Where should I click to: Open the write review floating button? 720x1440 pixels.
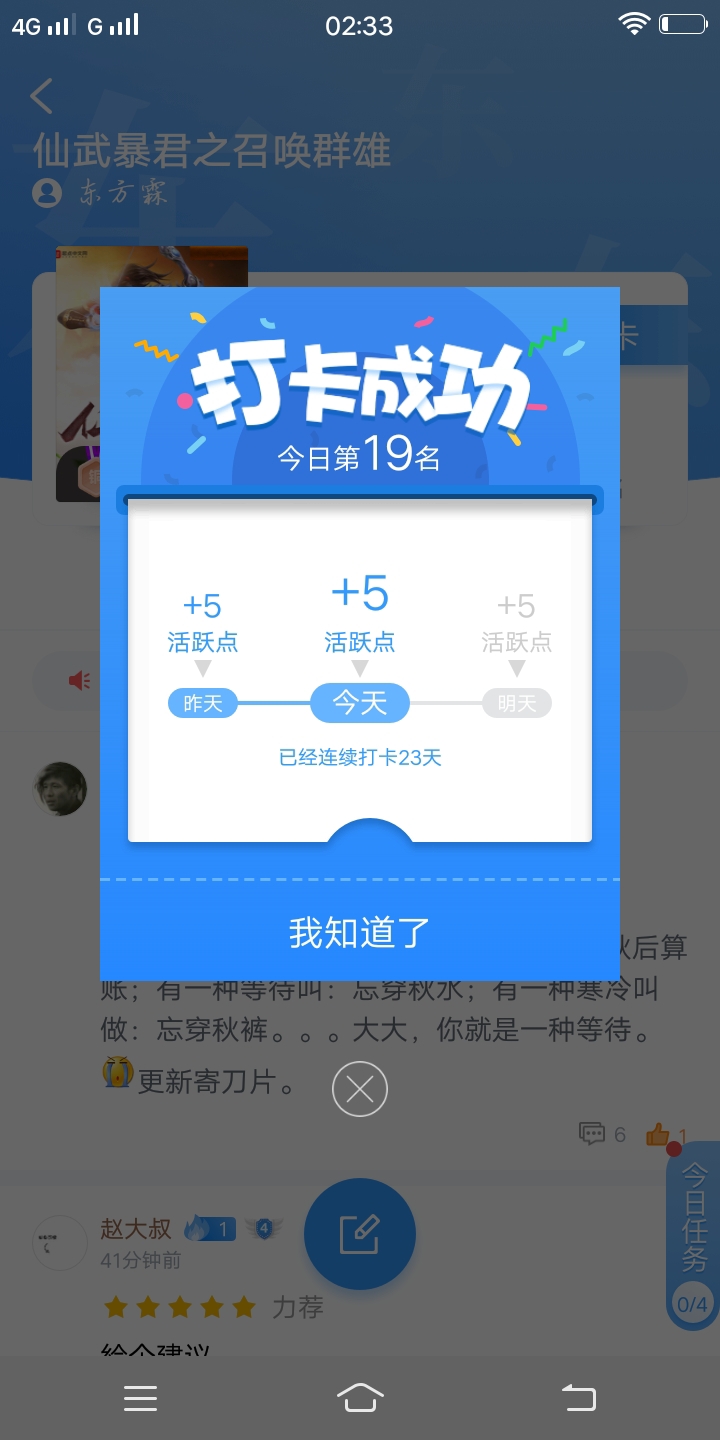[360, 1234]
